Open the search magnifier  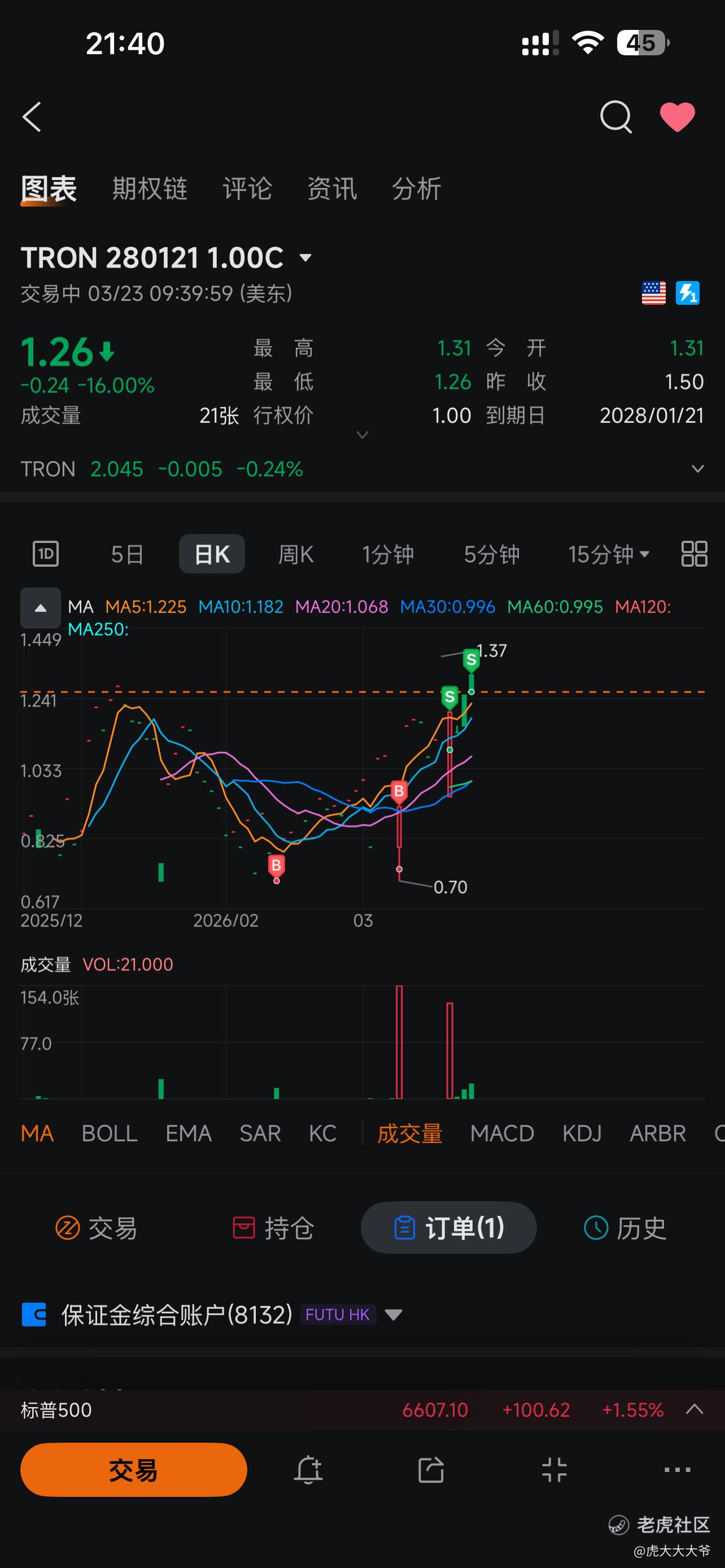615,116
